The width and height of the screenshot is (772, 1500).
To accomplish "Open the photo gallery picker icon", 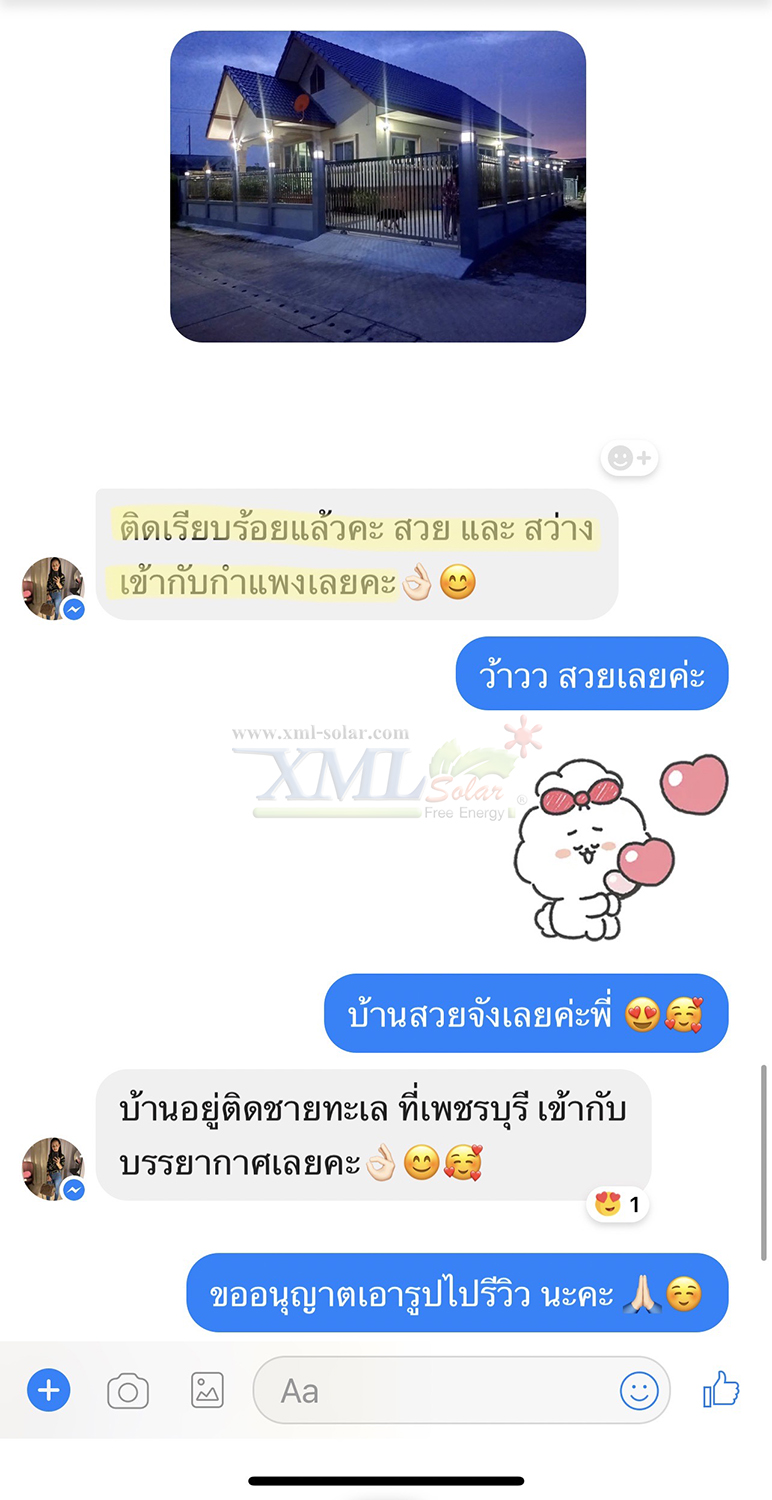I will (x=207, y=1390).
